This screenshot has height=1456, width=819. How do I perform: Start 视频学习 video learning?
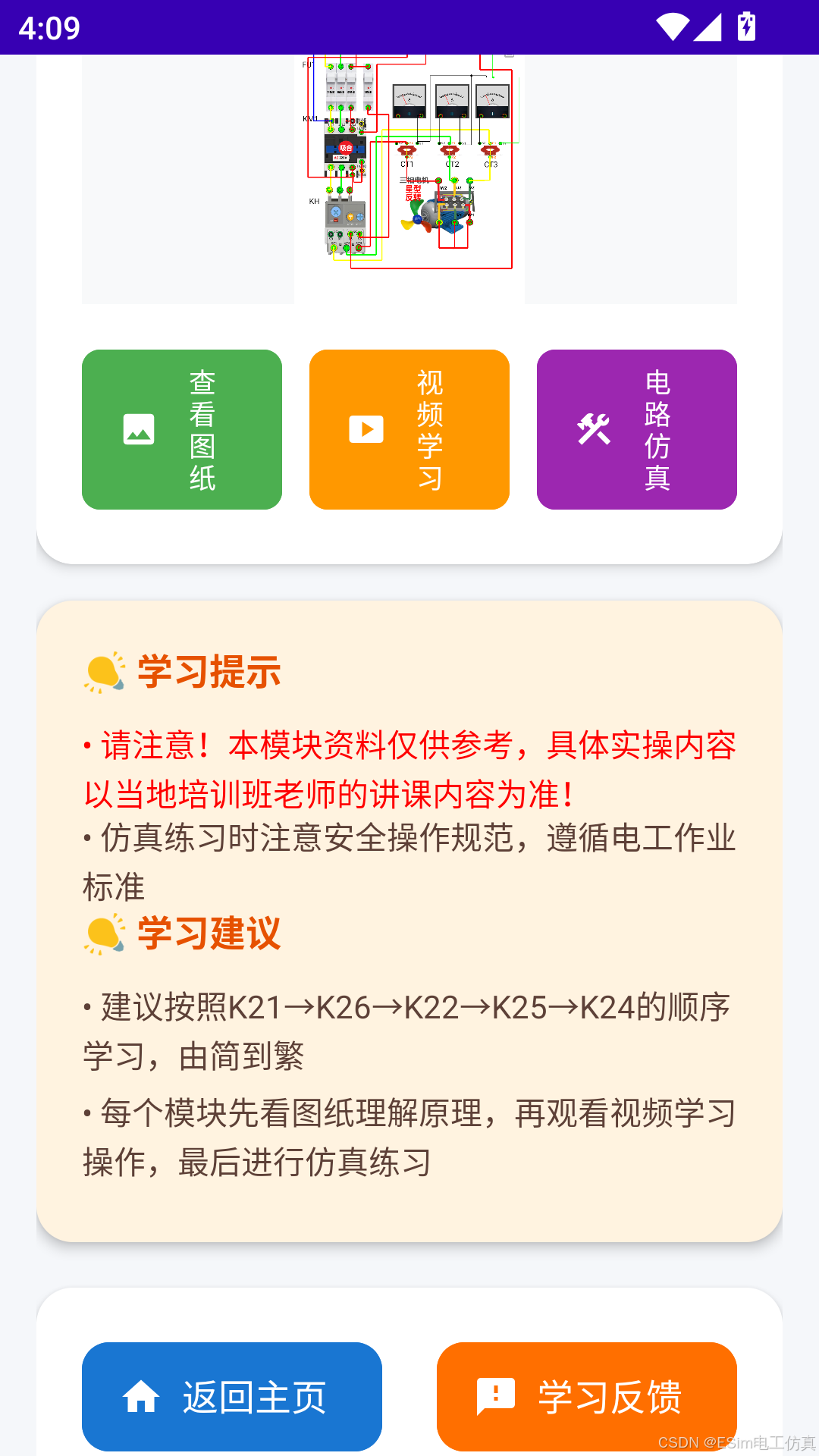[x=409, y=429]
